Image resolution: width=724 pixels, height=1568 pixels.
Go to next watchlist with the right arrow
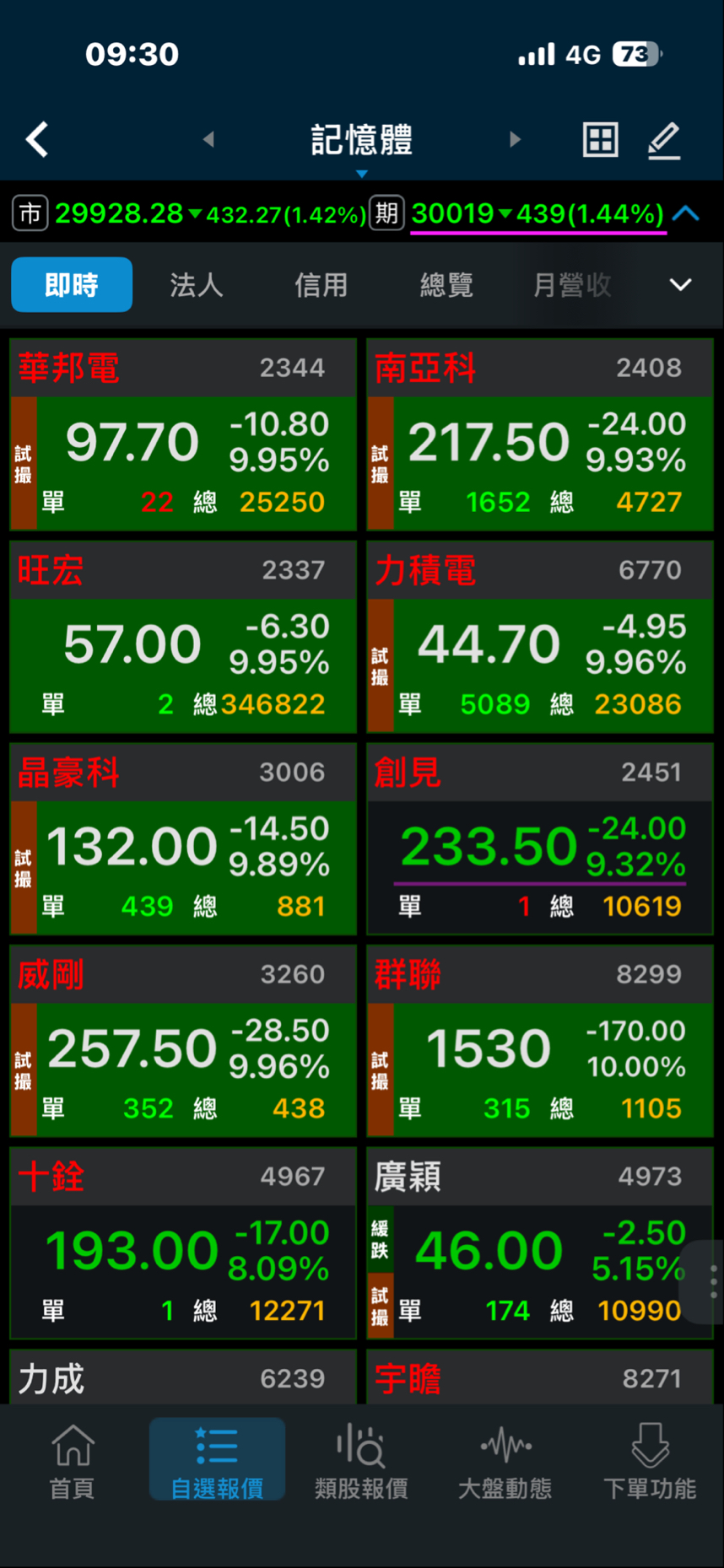pos(516,140)
